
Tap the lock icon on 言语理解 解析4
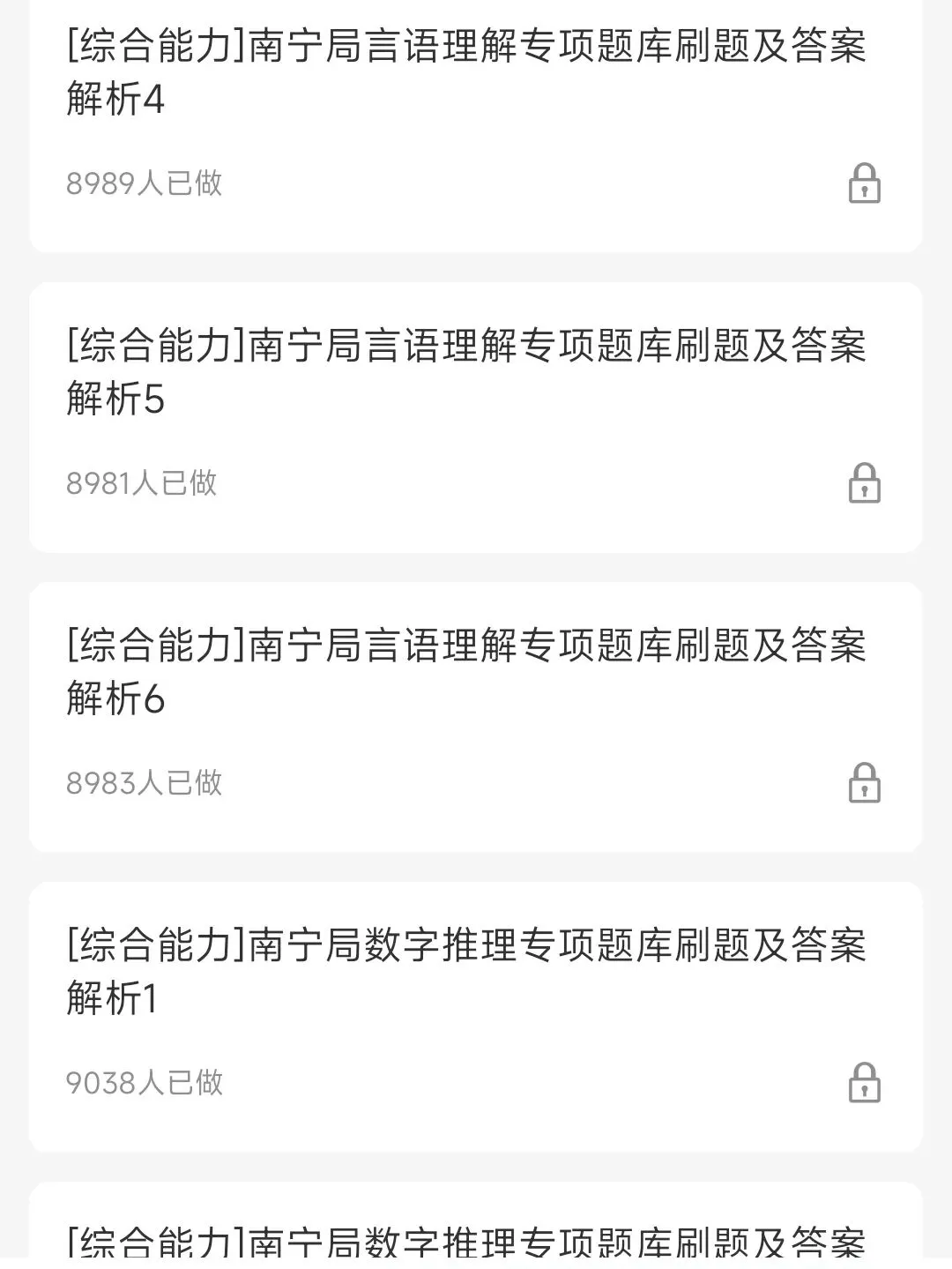coord(864,183)
